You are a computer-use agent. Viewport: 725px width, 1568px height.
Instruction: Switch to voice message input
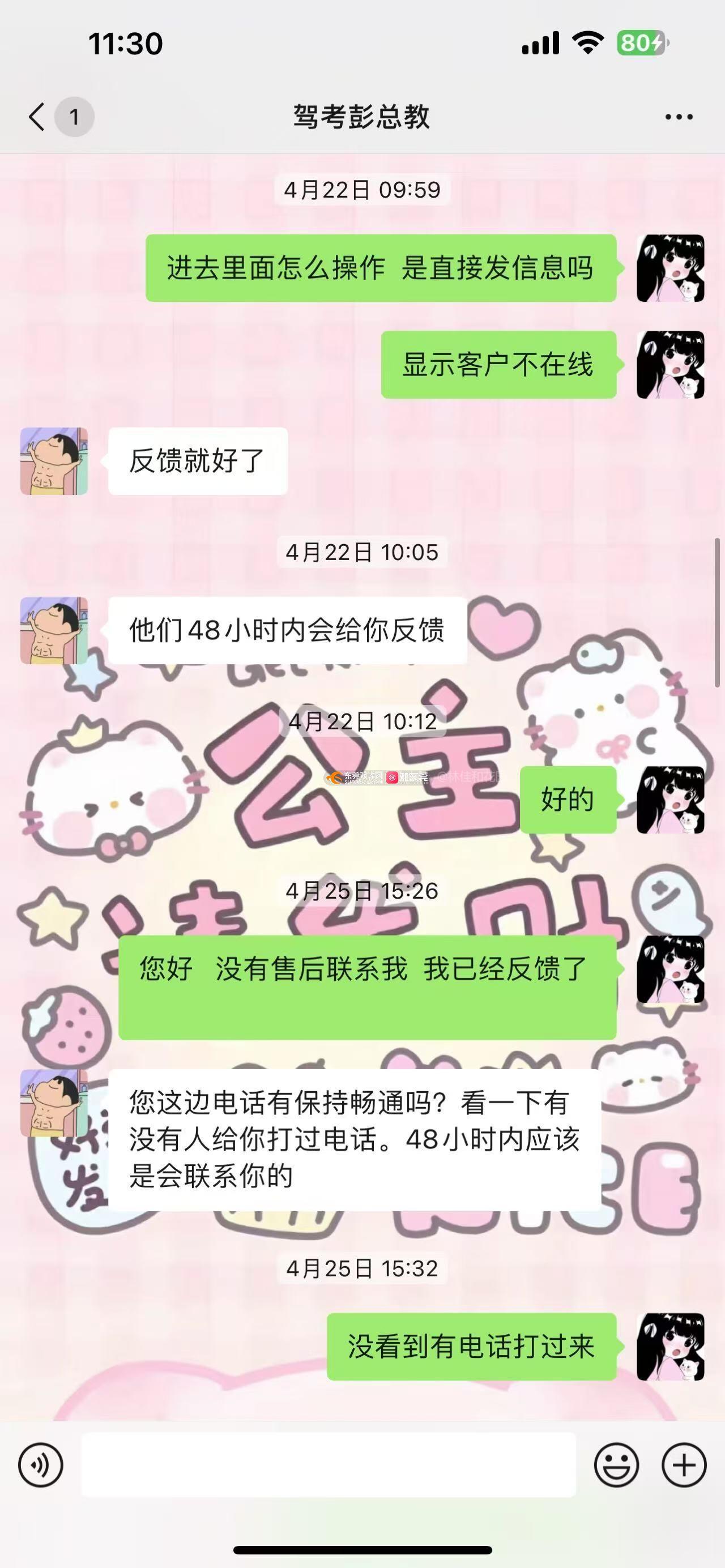pyautogui.click(x=41, y=1465)
